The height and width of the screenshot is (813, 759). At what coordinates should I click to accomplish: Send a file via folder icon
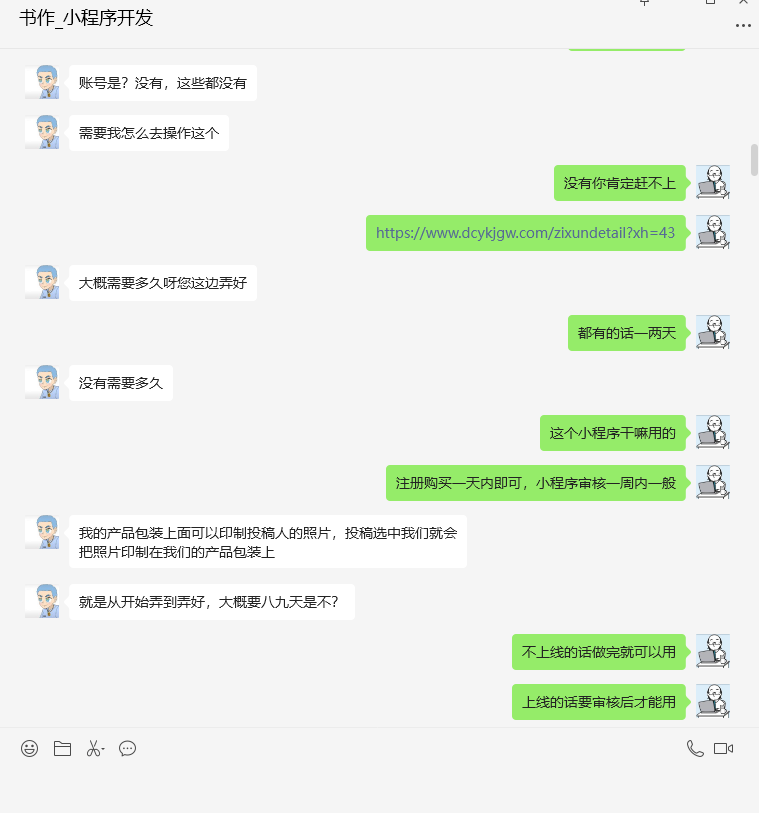[x=62, y=748]
